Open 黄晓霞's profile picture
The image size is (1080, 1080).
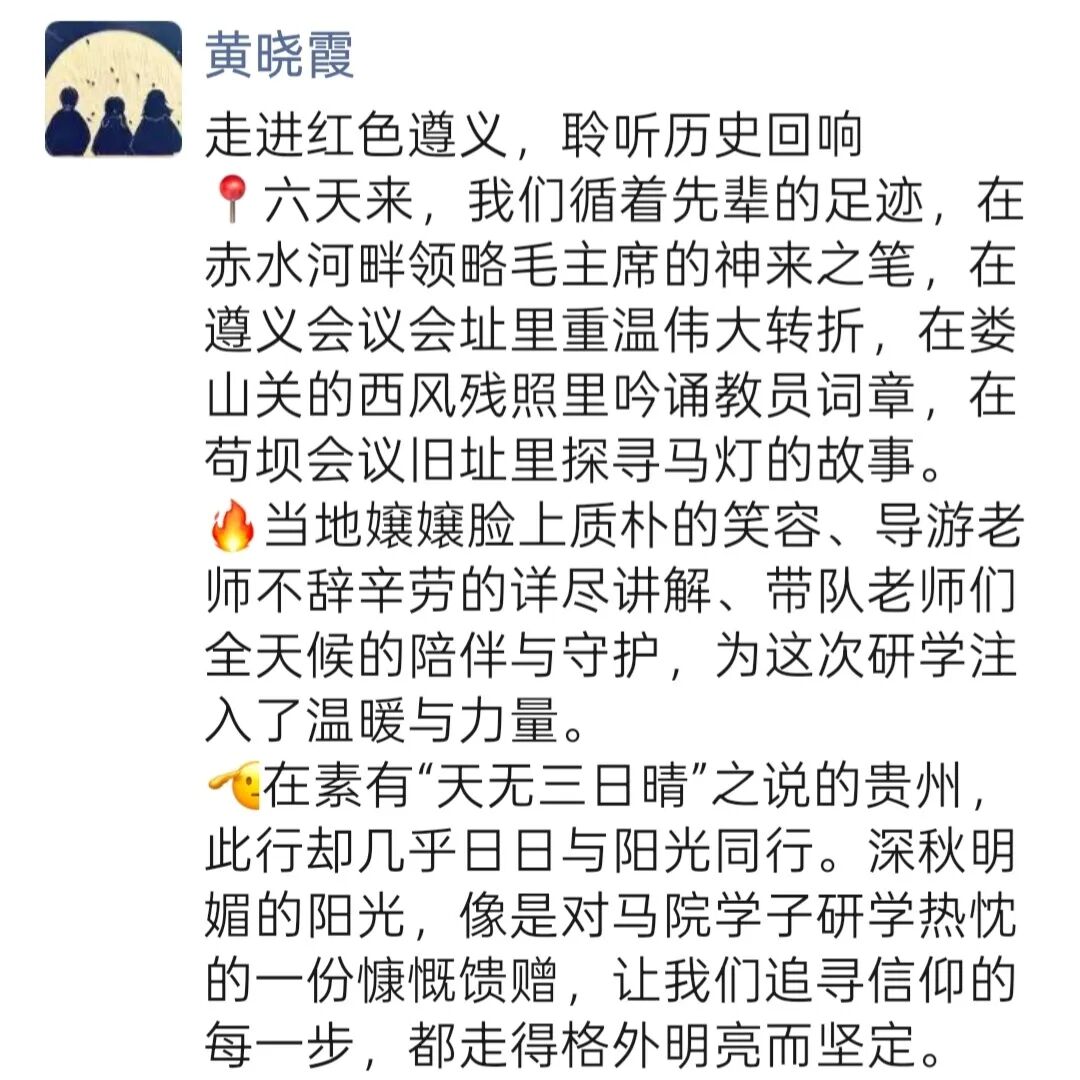tap(113, 89)
